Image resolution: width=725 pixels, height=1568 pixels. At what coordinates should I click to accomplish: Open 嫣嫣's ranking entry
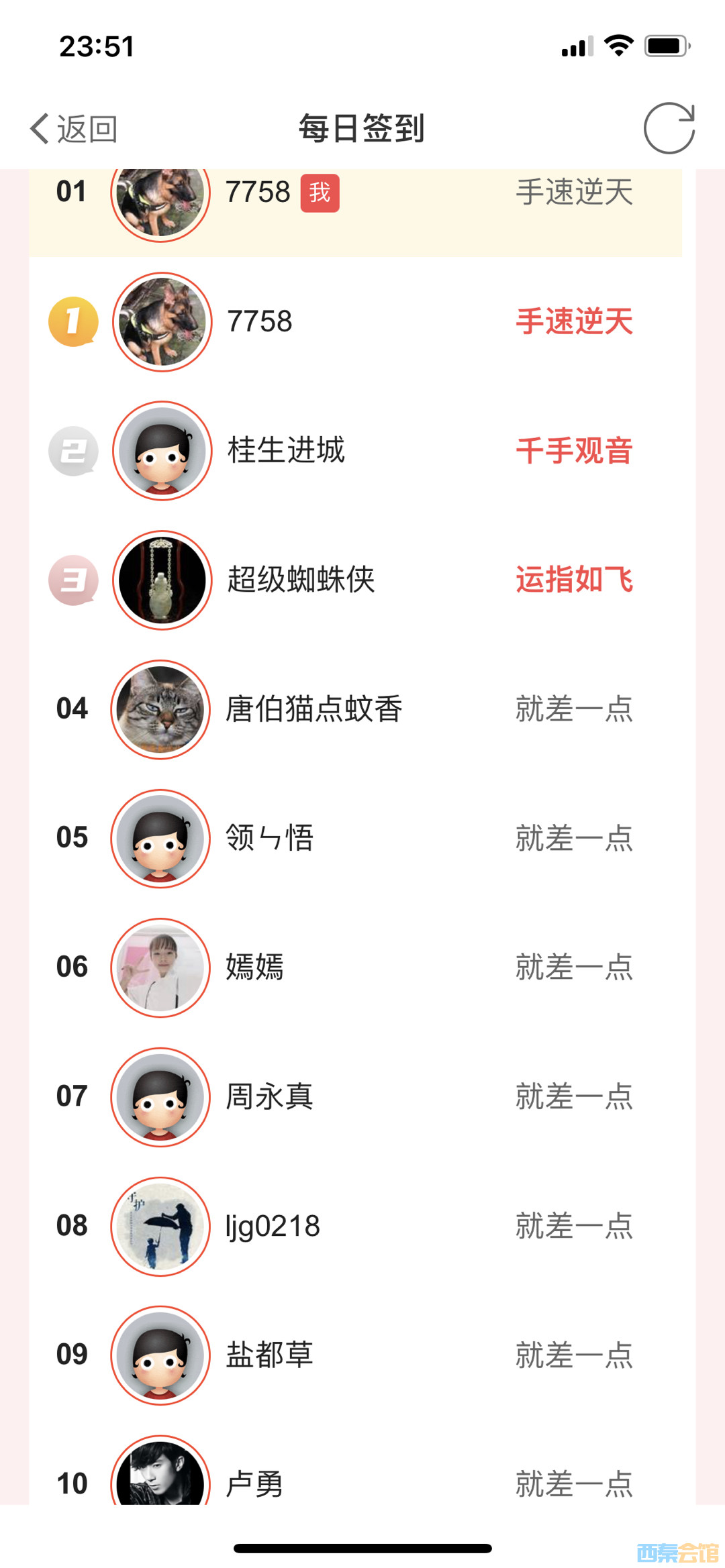pyautogui.click(x=362, y=968)
